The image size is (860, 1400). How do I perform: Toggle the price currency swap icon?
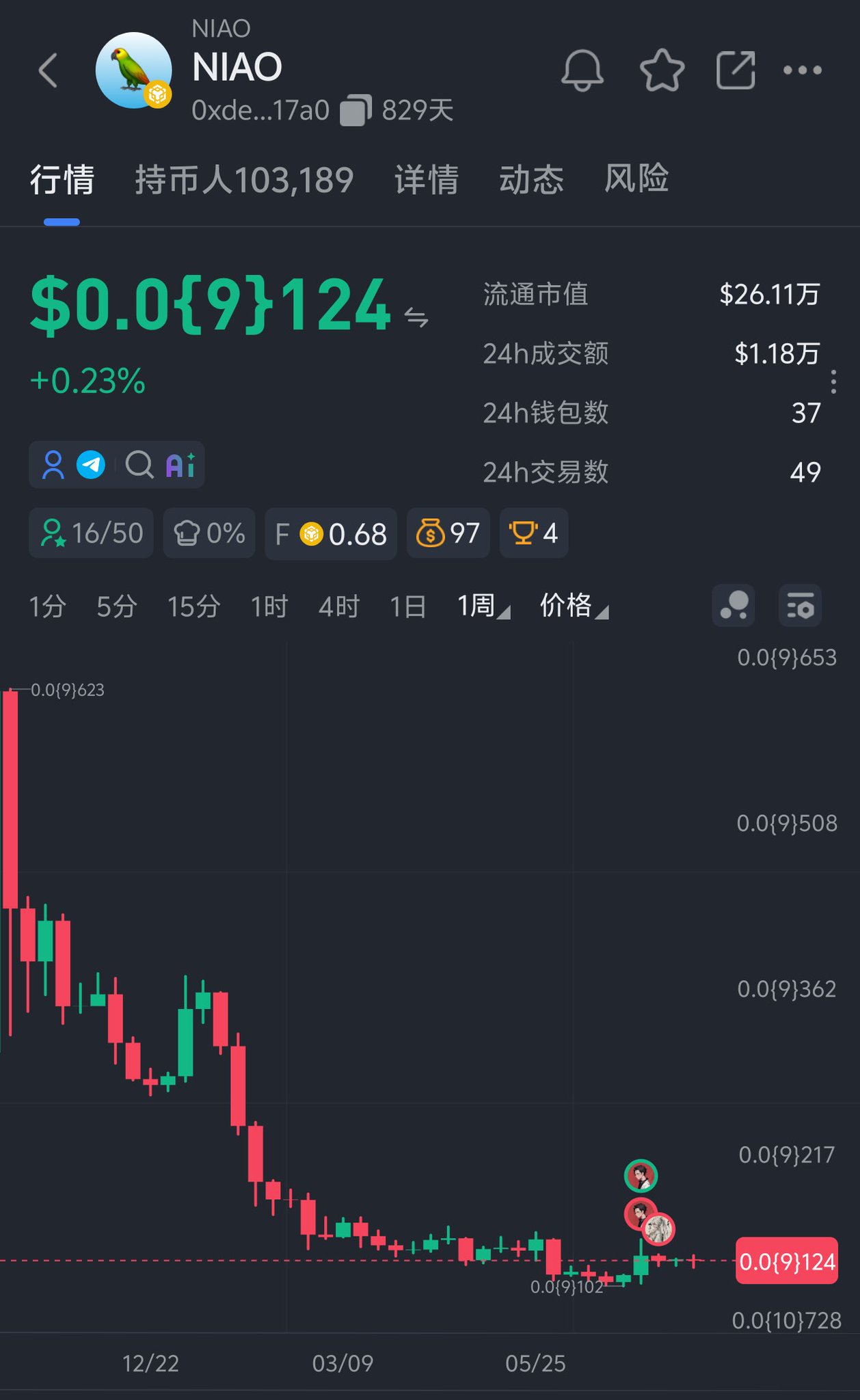(x=416, y=317)
